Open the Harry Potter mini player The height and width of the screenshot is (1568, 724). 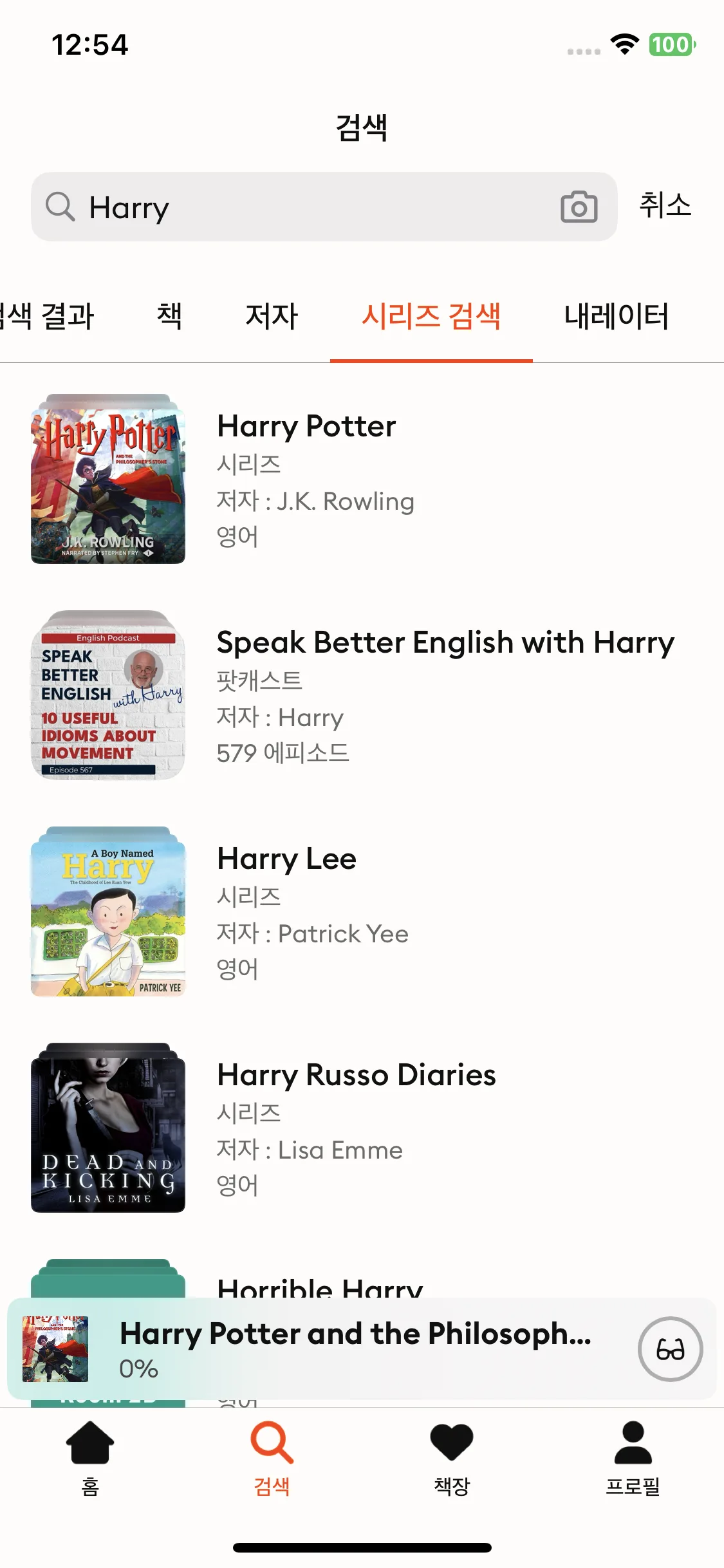(354, 1348)
